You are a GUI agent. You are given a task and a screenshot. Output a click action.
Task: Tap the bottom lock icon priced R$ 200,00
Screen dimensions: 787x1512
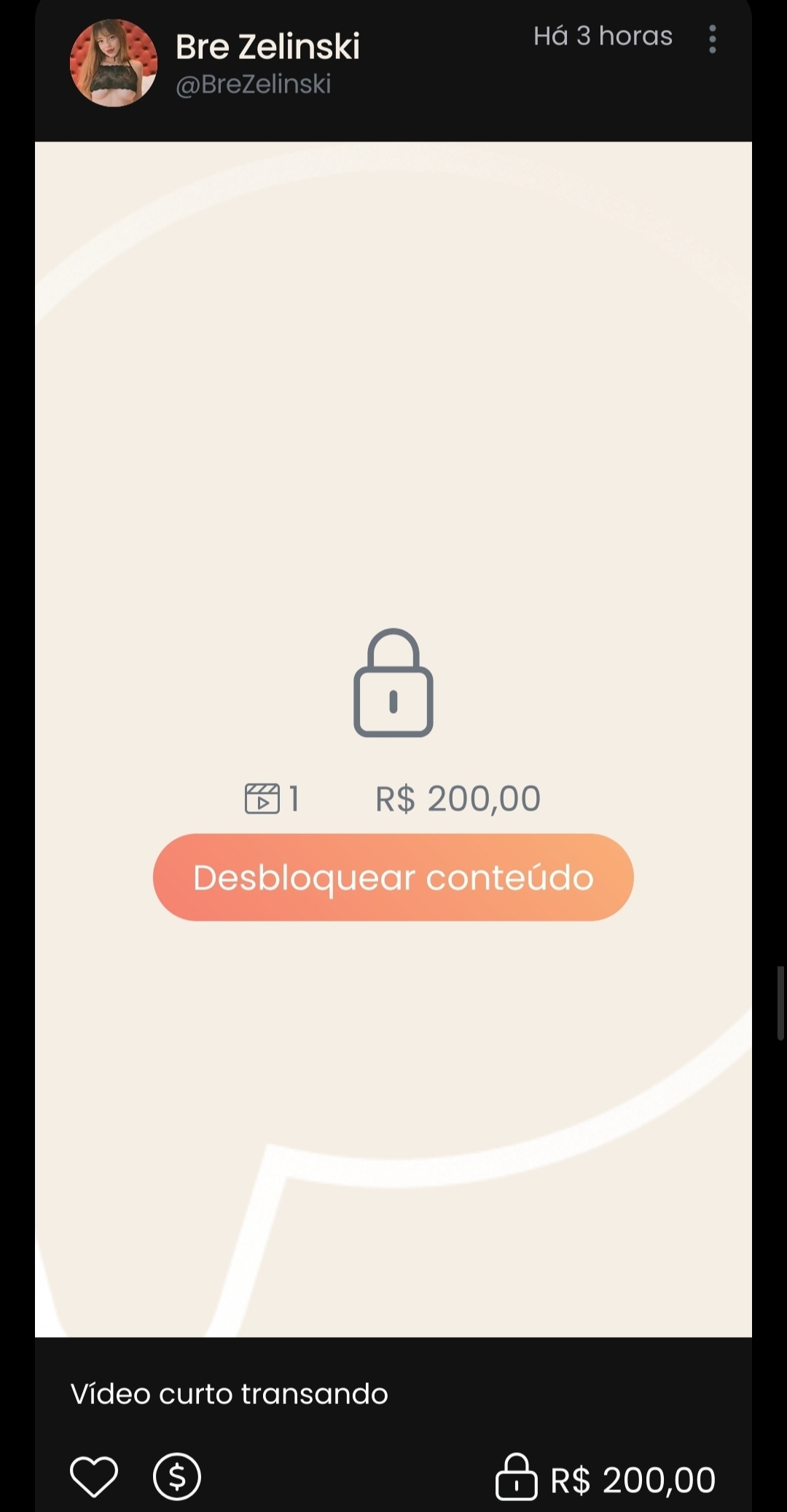[517, 1477]
